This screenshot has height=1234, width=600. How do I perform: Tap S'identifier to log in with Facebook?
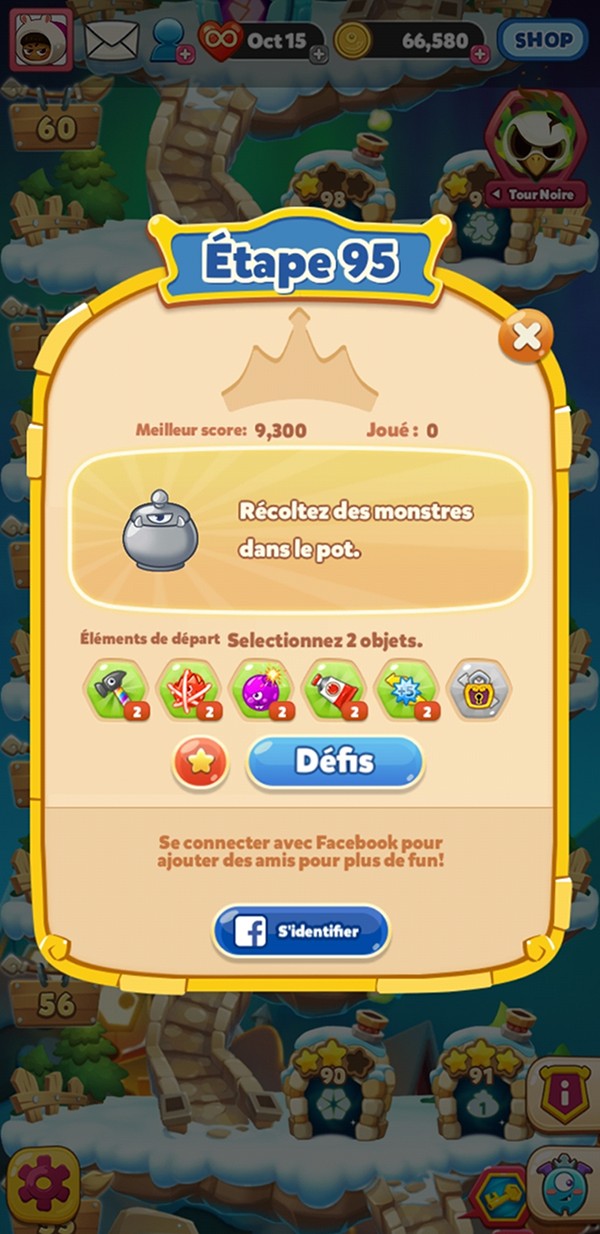click(x=301, y=931)
